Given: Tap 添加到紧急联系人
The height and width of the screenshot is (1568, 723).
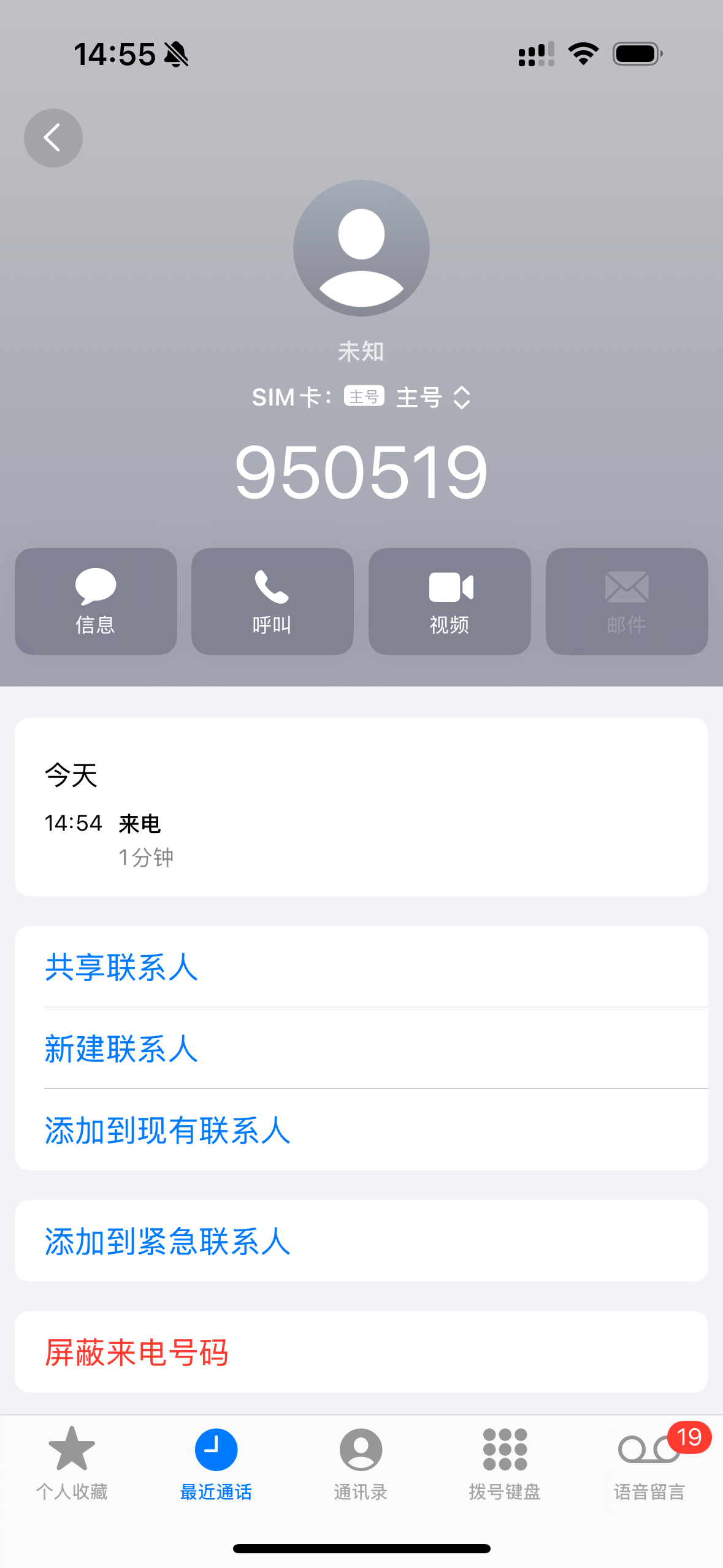Looking at the screenshot, I should (361, 1240).
